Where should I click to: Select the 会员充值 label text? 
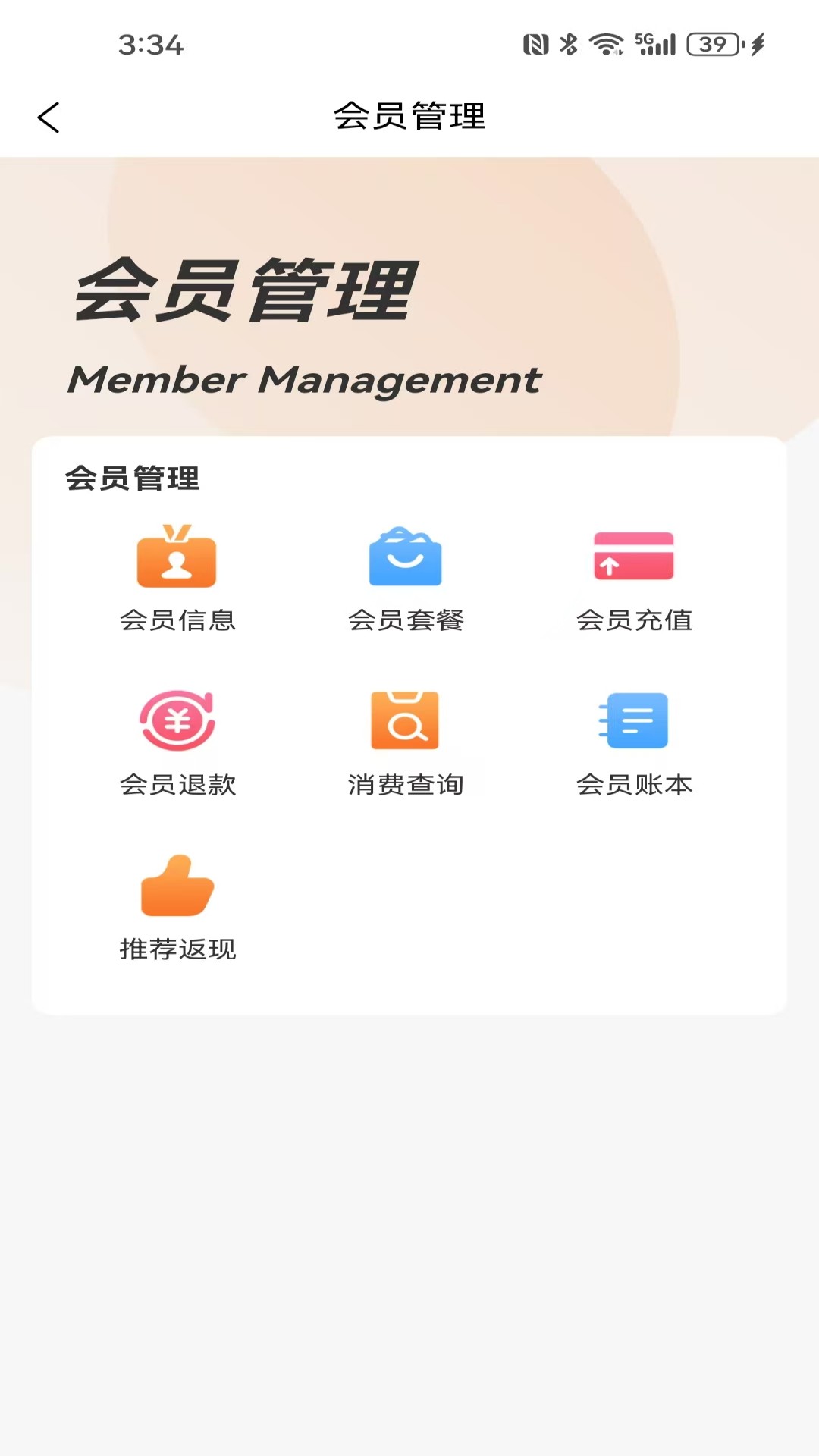click(x=635, y=620)
